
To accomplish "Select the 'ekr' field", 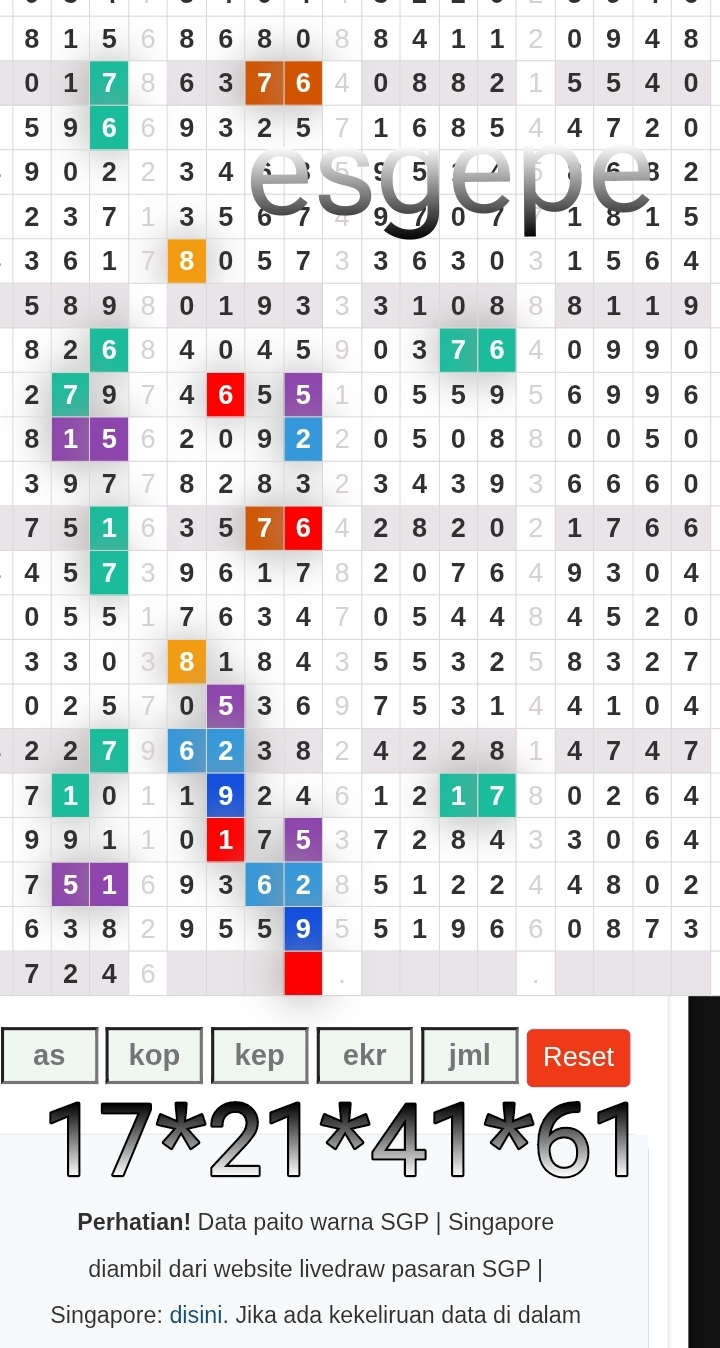I will point(365,1056).
